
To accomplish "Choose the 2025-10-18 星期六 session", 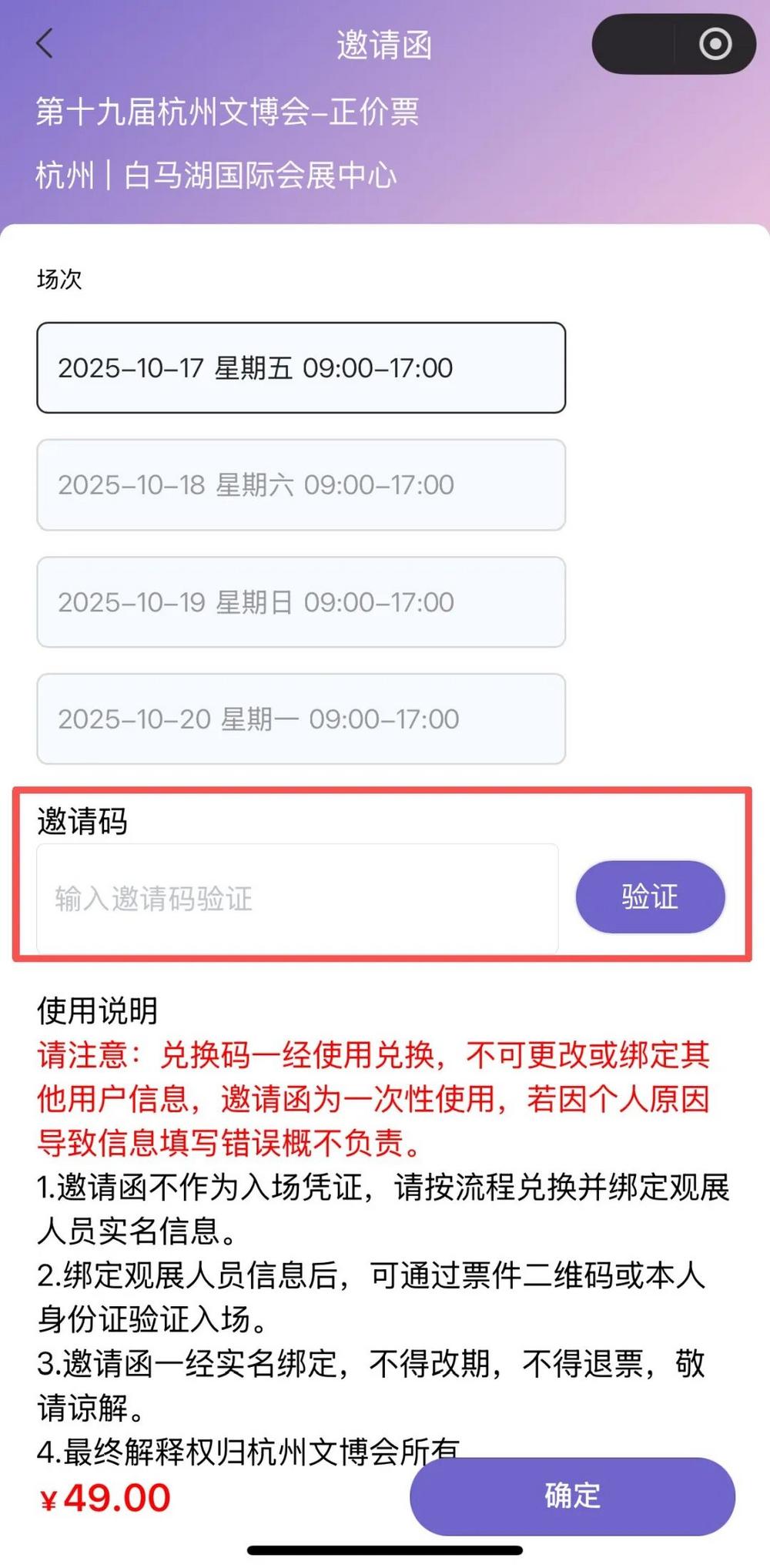I will pos(301,485).
